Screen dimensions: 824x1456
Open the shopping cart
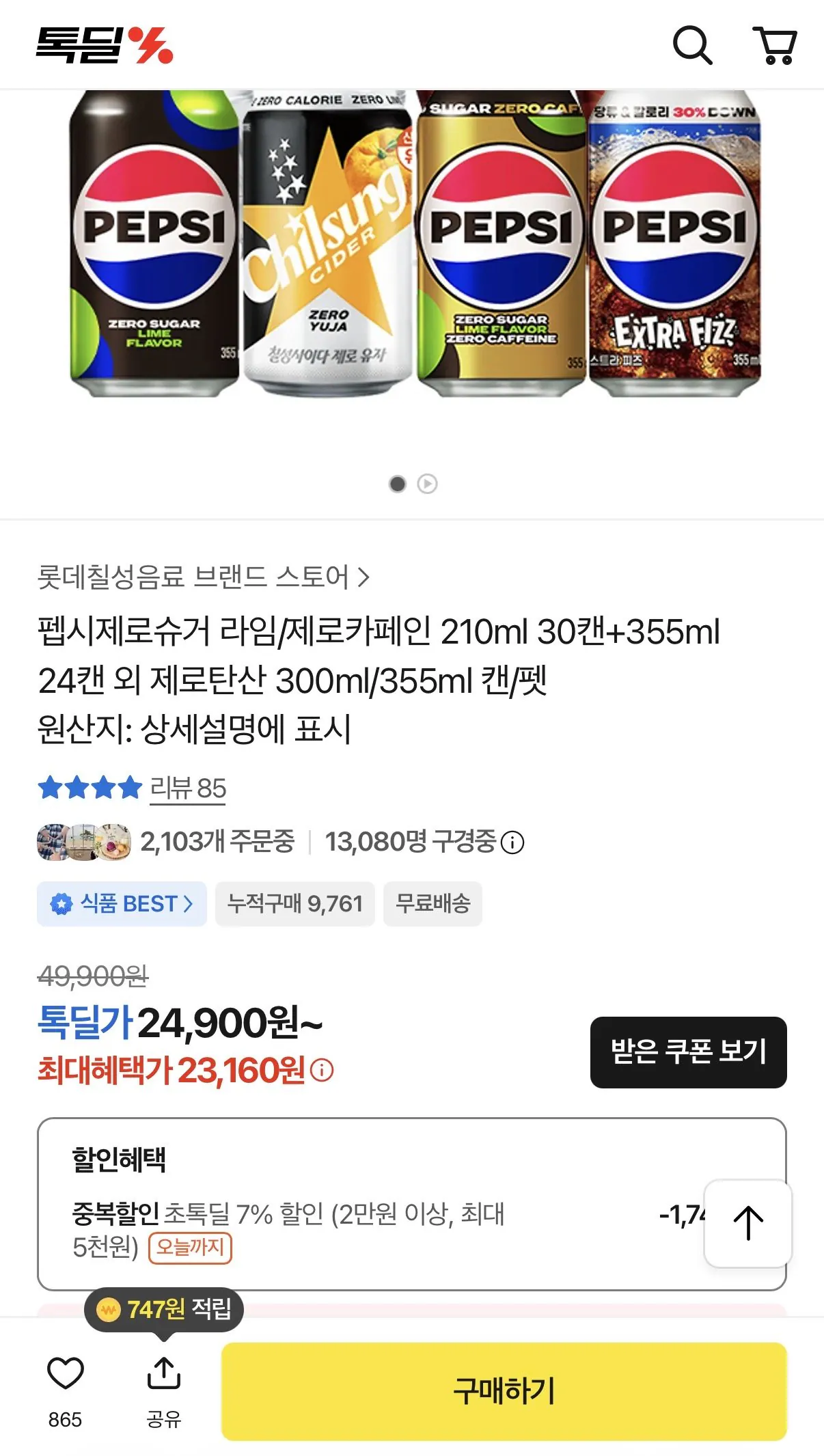(775, 46)
